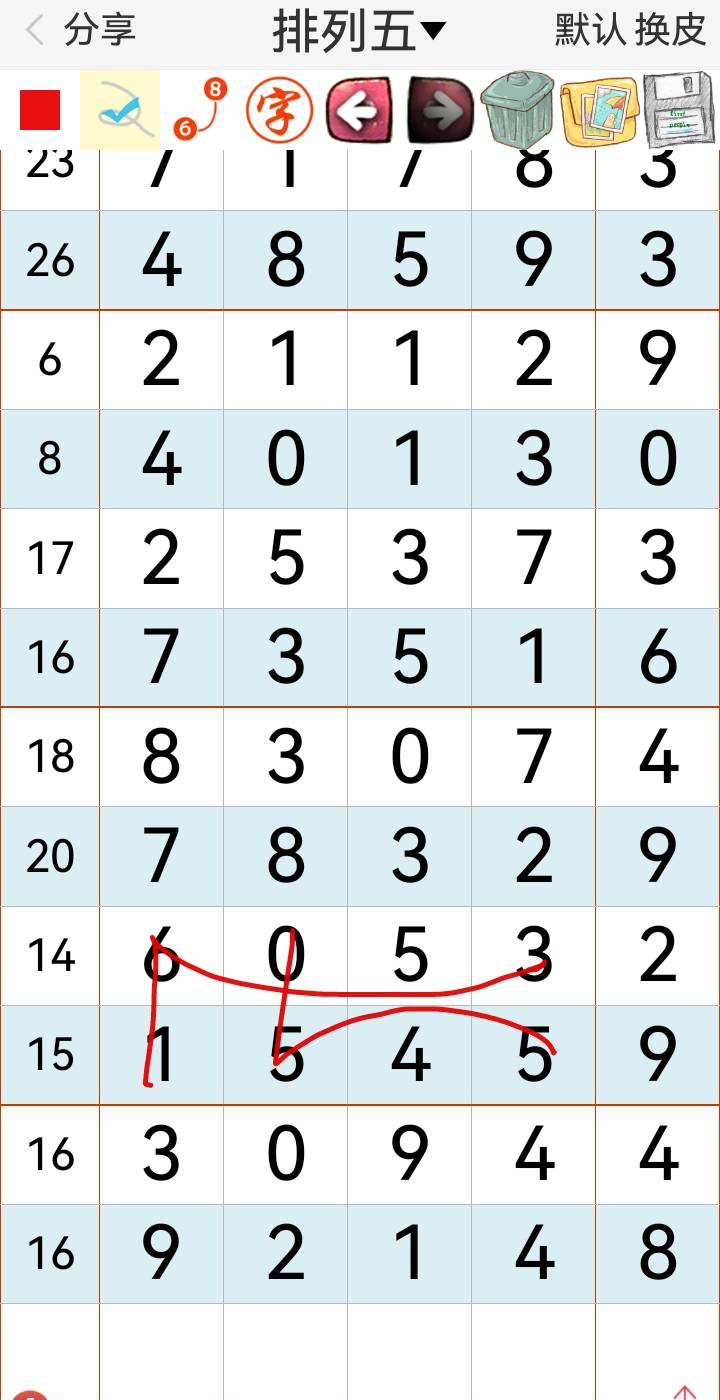This screenshot has width=720, height=1400.
Task: Redo the drawing stroke
Action: [x=439, y=110]
